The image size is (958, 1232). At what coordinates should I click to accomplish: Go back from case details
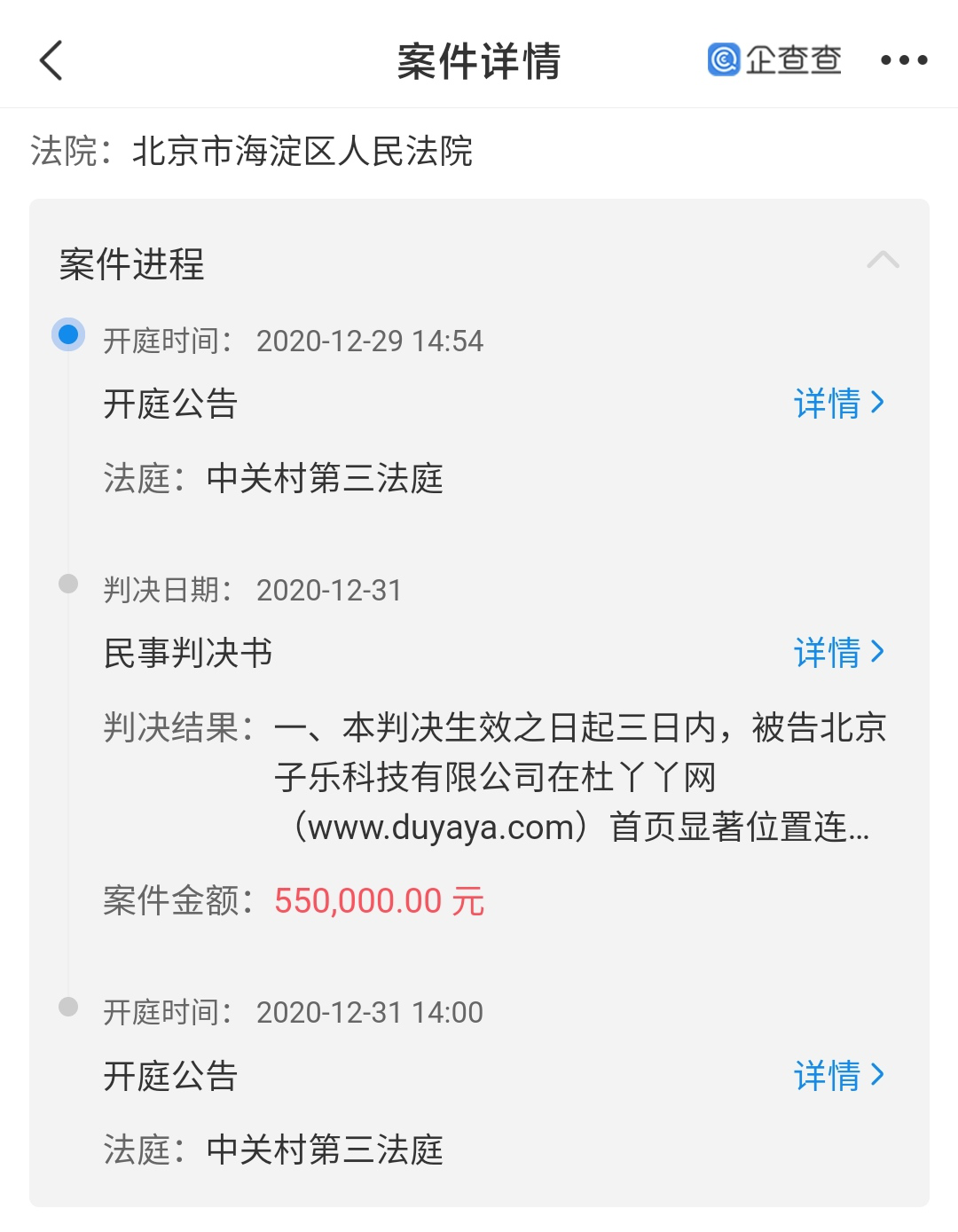[x=51, y=60]
